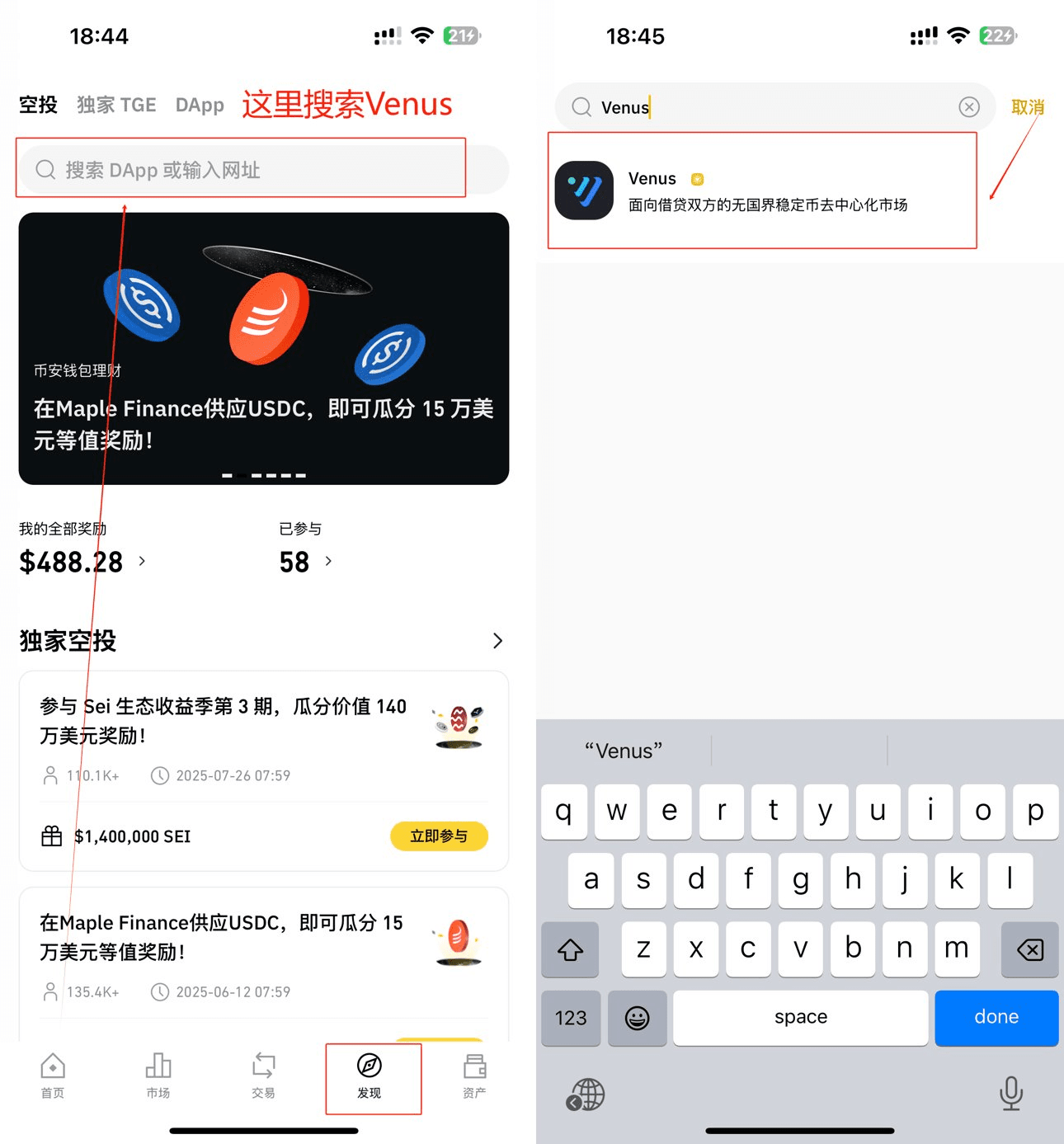Switch to the DApp tab
1064x1144 pixels.
pyautogui.click(x=200, y=105)
